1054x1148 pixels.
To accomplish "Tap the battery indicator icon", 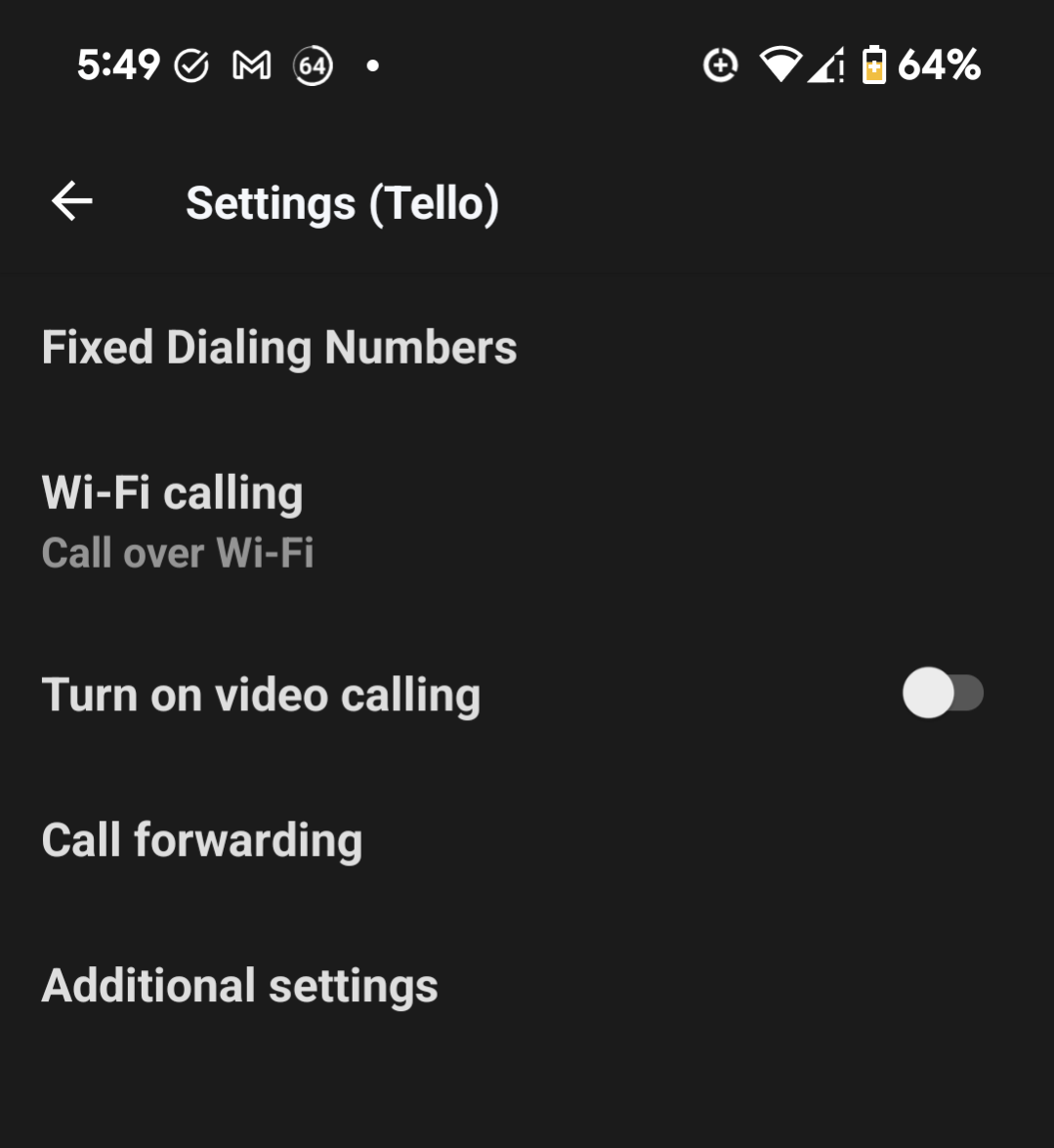I will pyautogui.click(x=872, y=66).
